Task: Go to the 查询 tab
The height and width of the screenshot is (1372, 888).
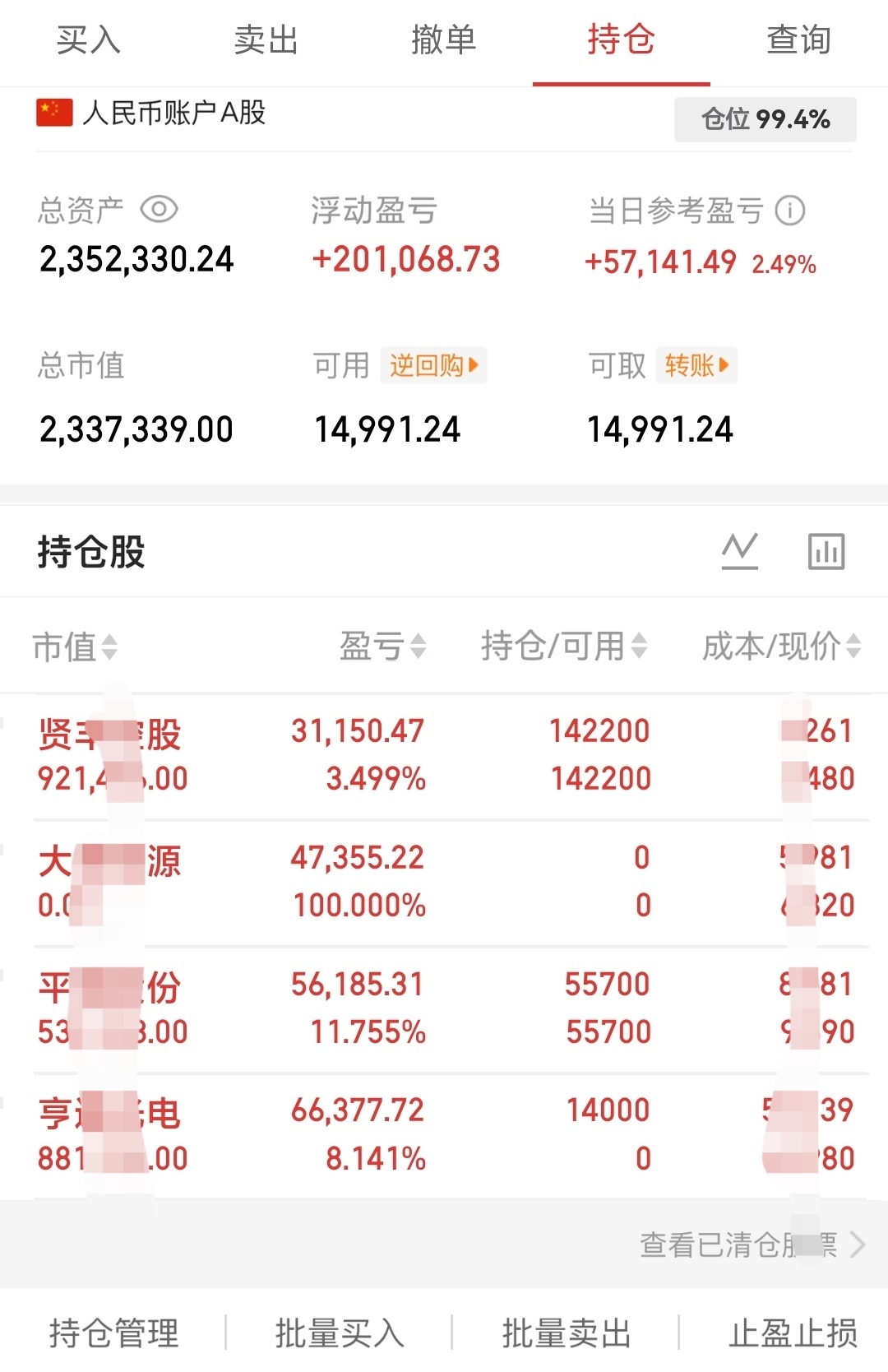Action: click(799, 39)
